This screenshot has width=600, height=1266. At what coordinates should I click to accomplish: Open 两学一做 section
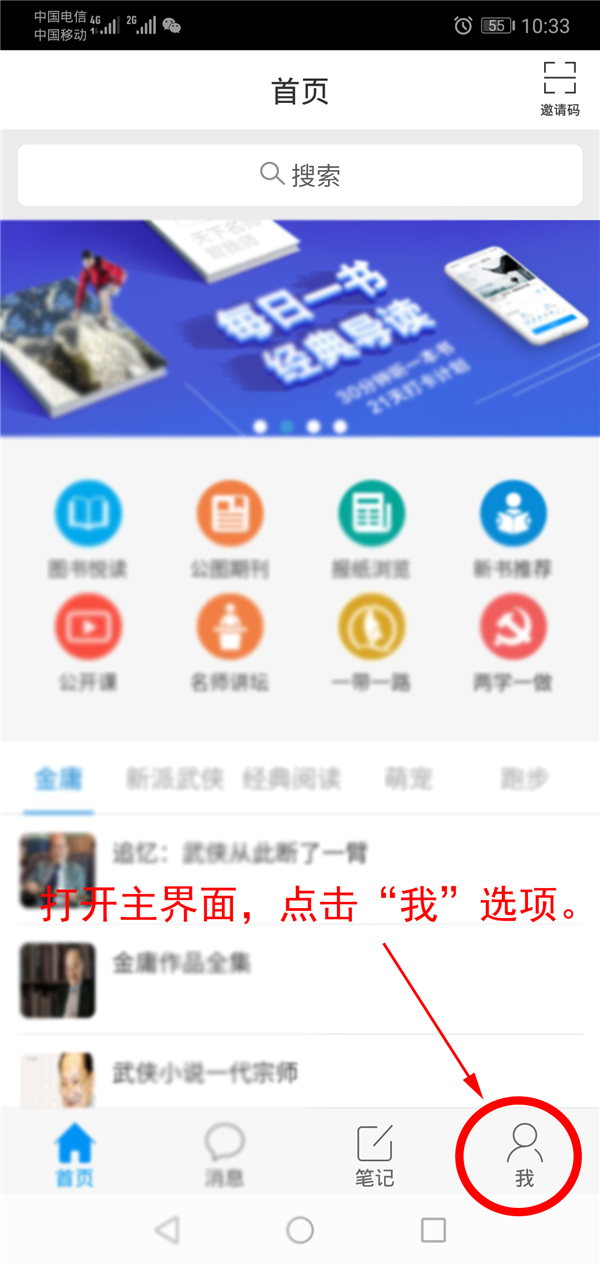coord(513,643)
